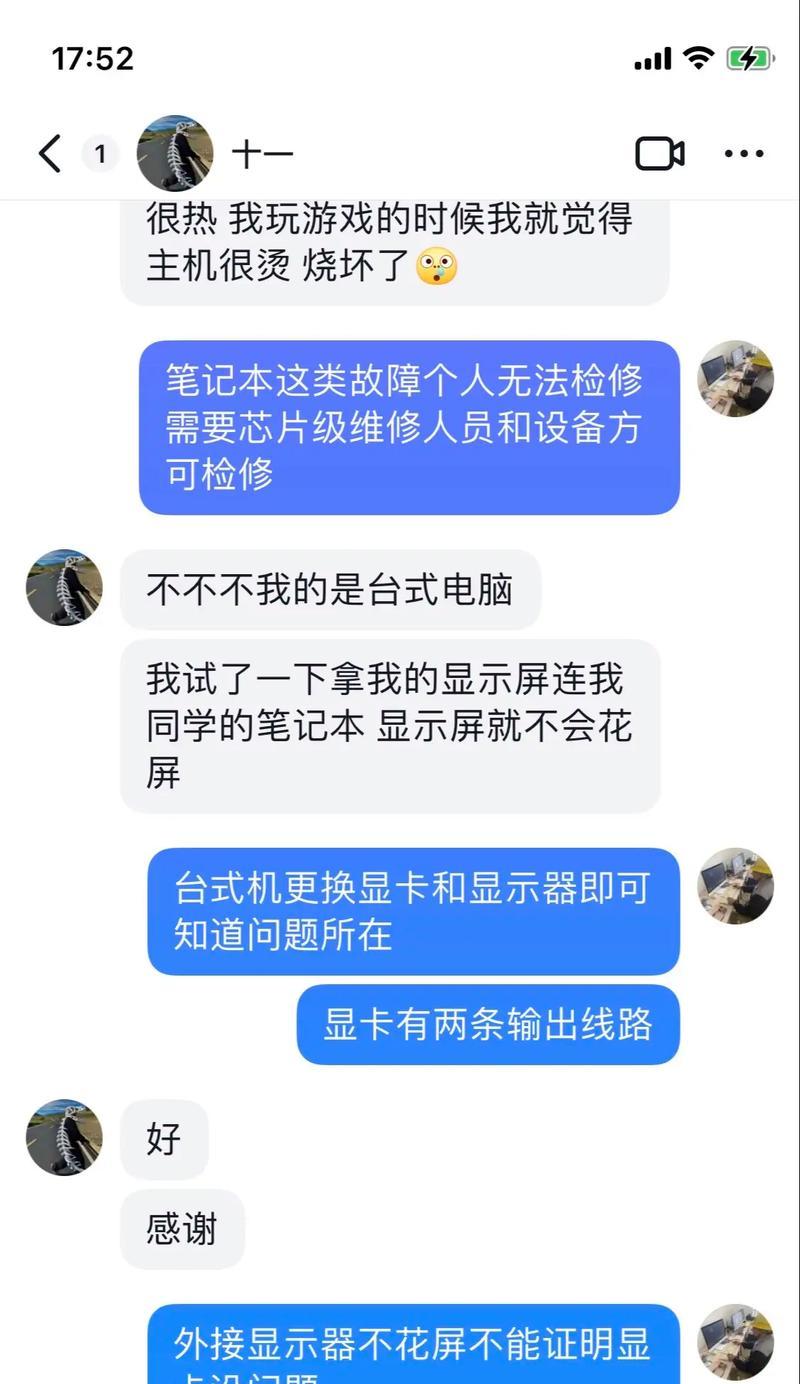The image size is (800, 1384).
Task: Tap 十一's avatar beside the 好 message
Action: pos(64,1138)
